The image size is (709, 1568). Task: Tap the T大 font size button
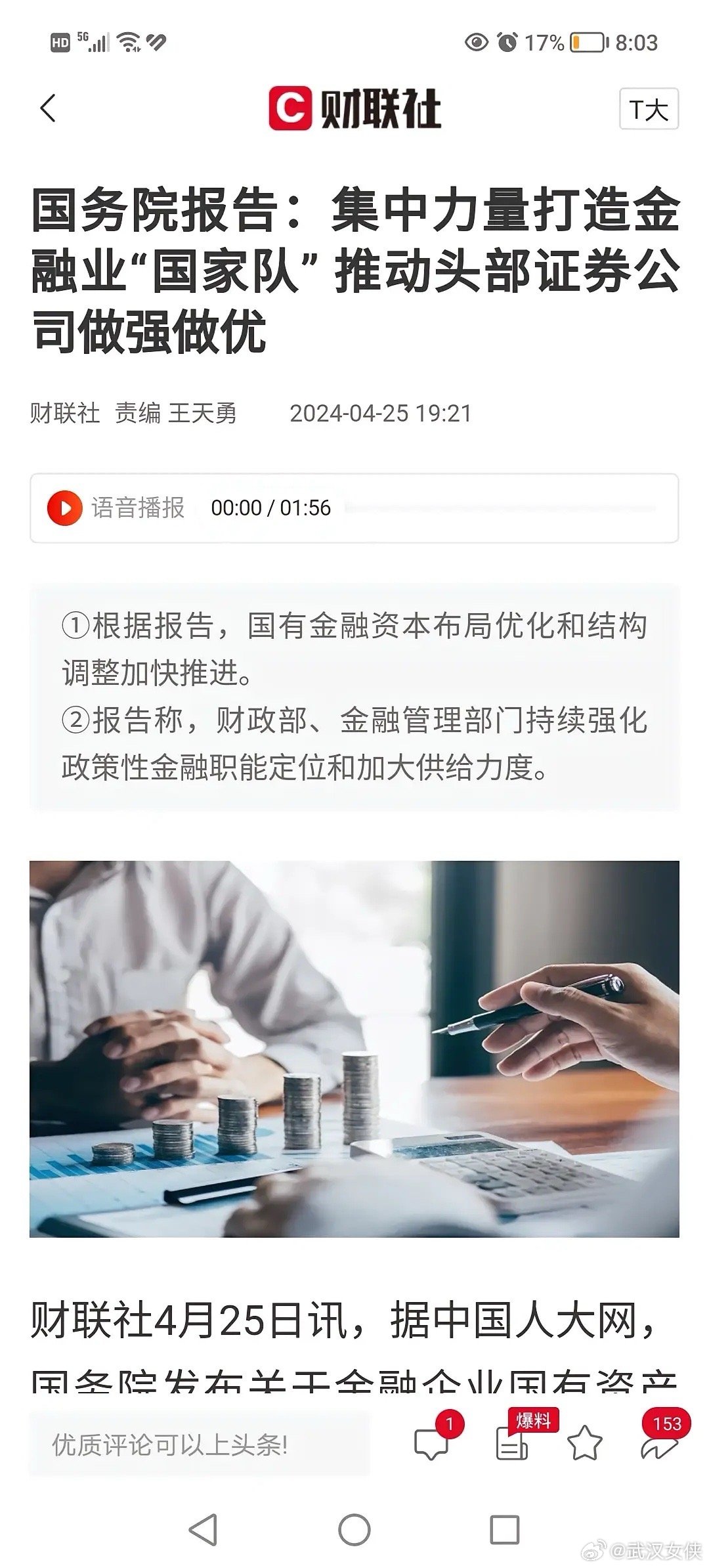(649, 109)
